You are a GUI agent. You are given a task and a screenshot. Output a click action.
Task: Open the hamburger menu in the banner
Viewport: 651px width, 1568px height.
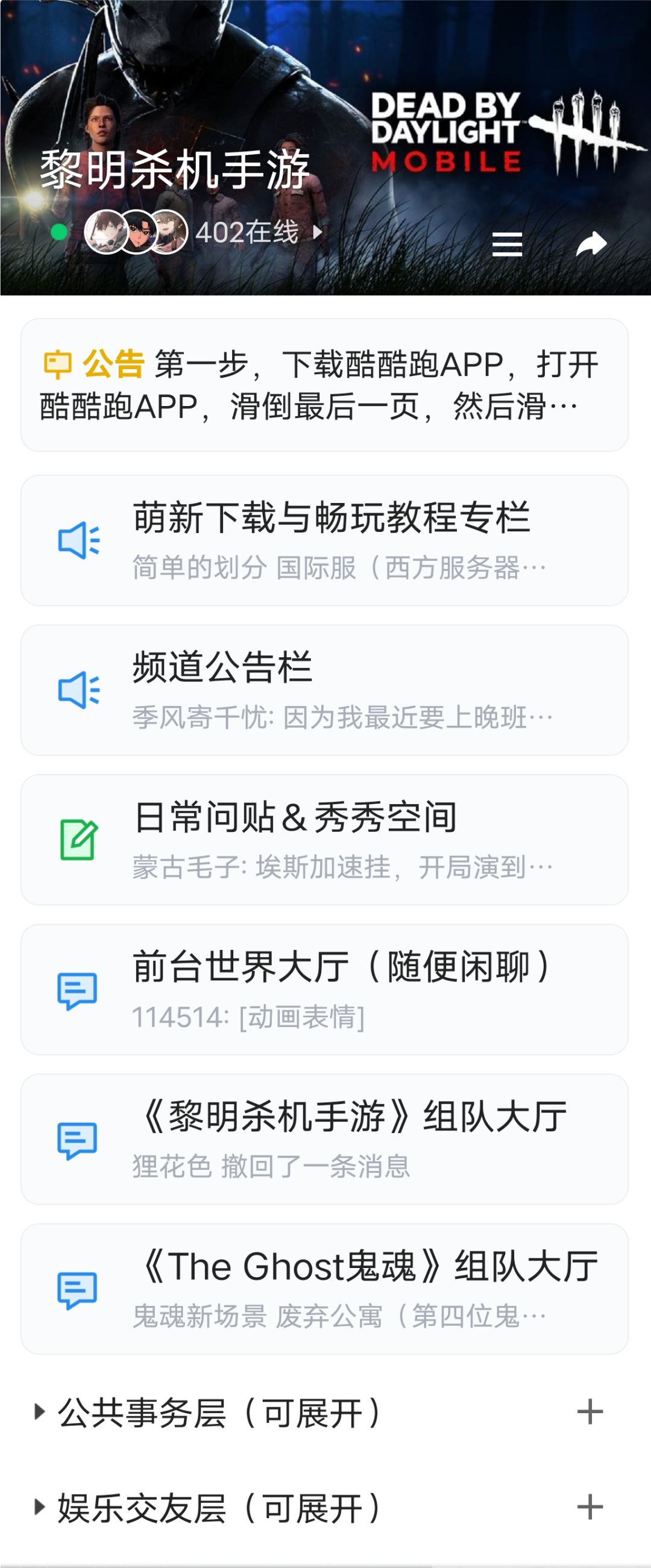coord(507,244)
